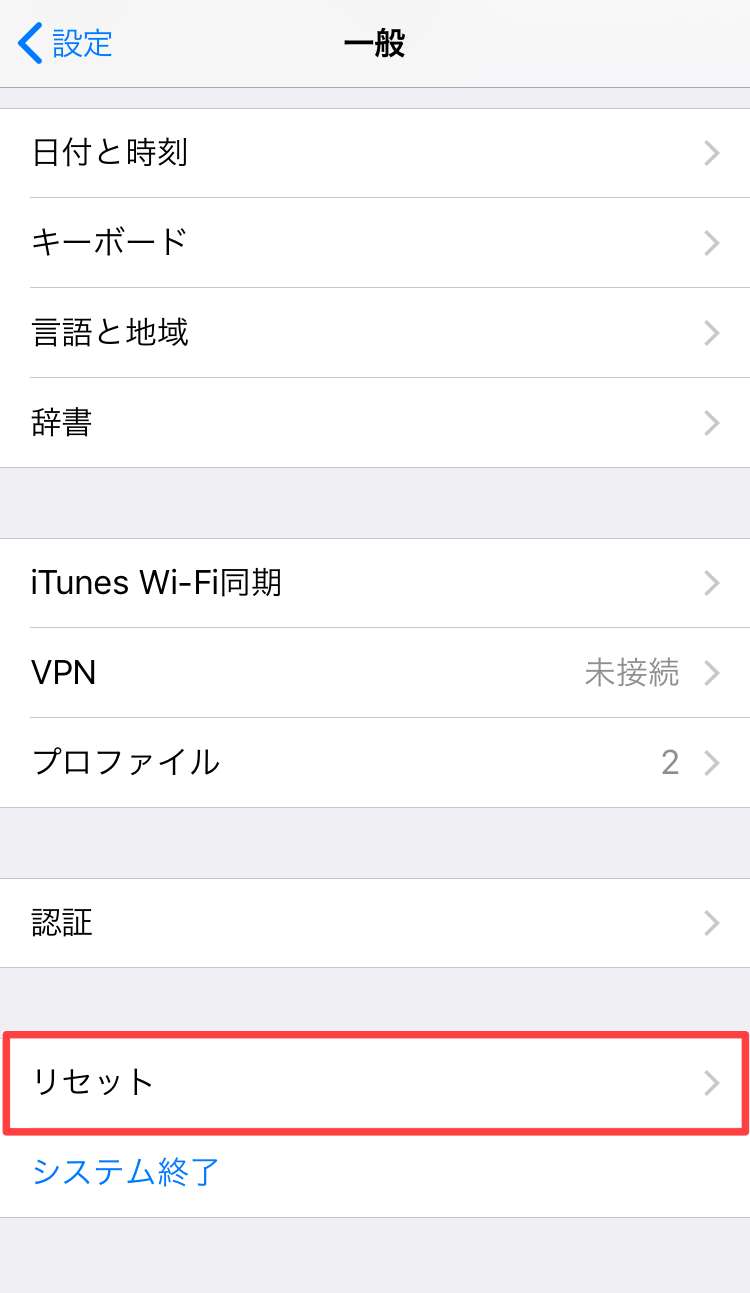Open 日付と時刻 settings
This screenshot has height=1293, width=750.
[375, 153]
